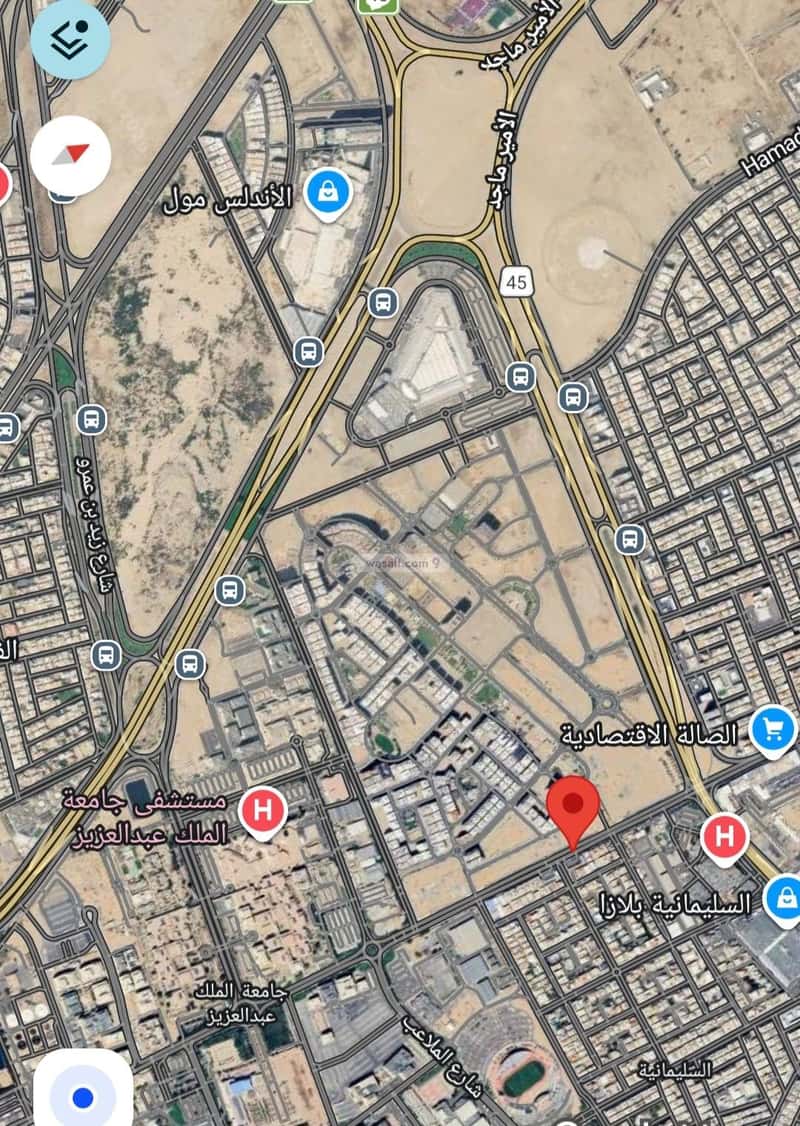The width and height of the screenshot is (800, 1126).
Task: Tap the compass to reset orientation
Action: tap(70, 155)
